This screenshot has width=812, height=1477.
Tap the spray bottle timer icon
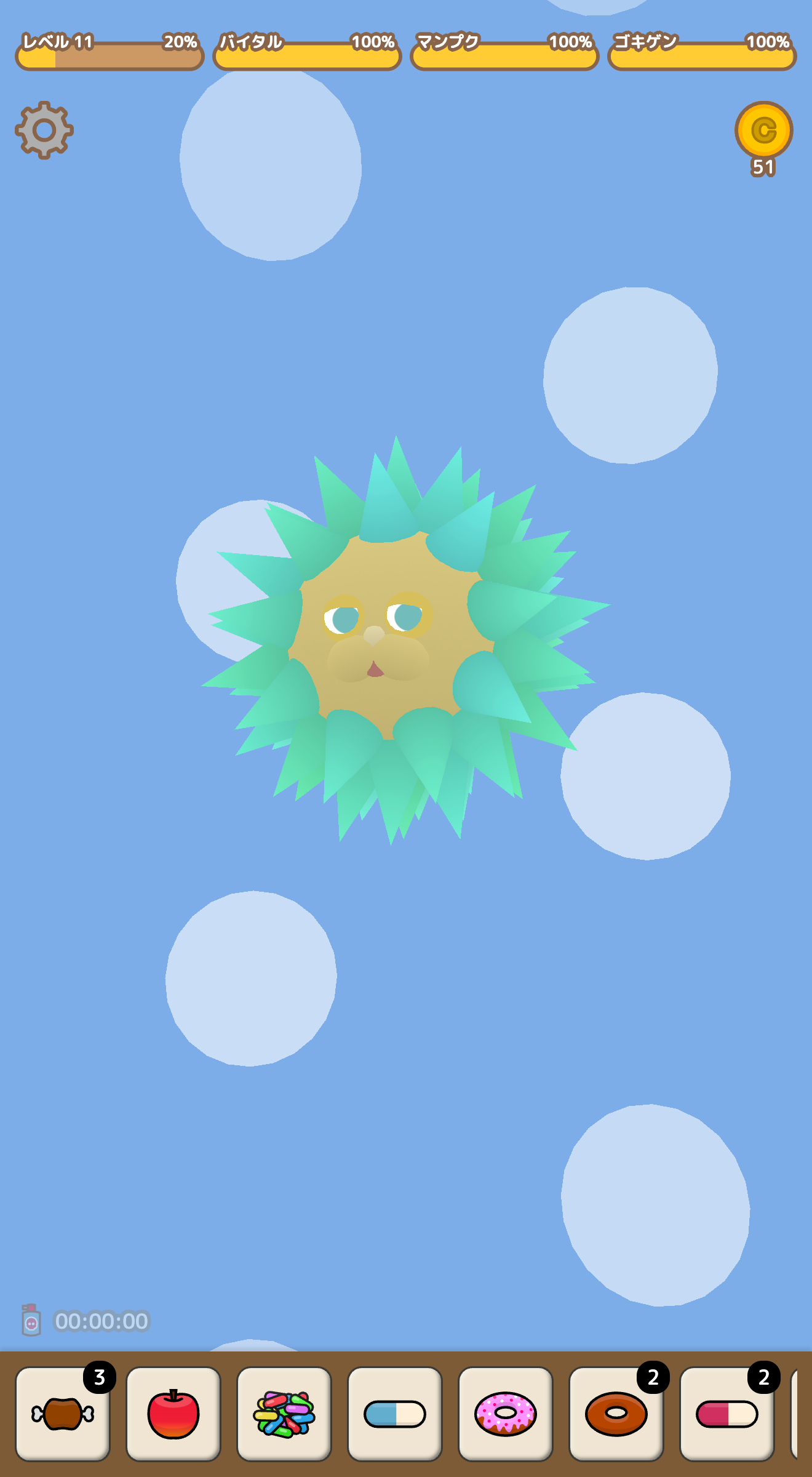(31, 1321)
